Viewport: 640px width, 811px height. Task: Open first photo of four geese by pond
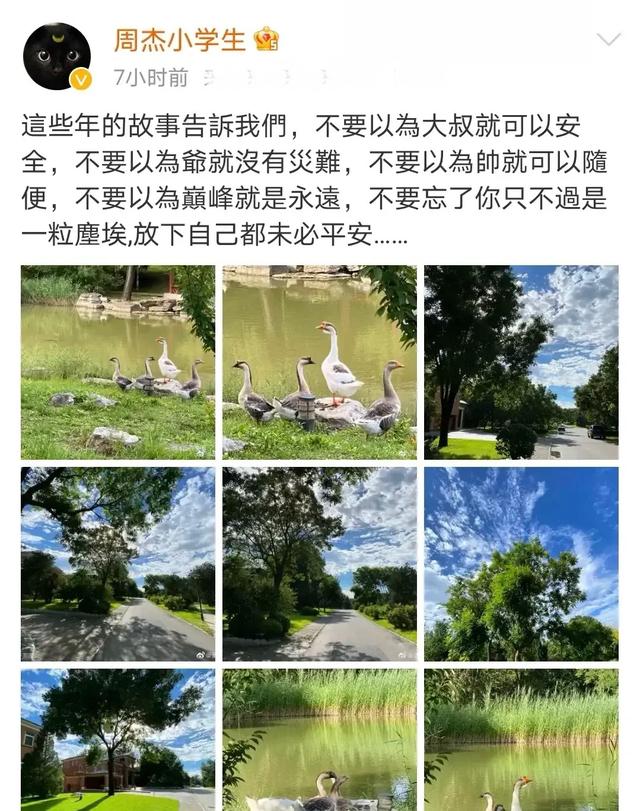(118, 362)
